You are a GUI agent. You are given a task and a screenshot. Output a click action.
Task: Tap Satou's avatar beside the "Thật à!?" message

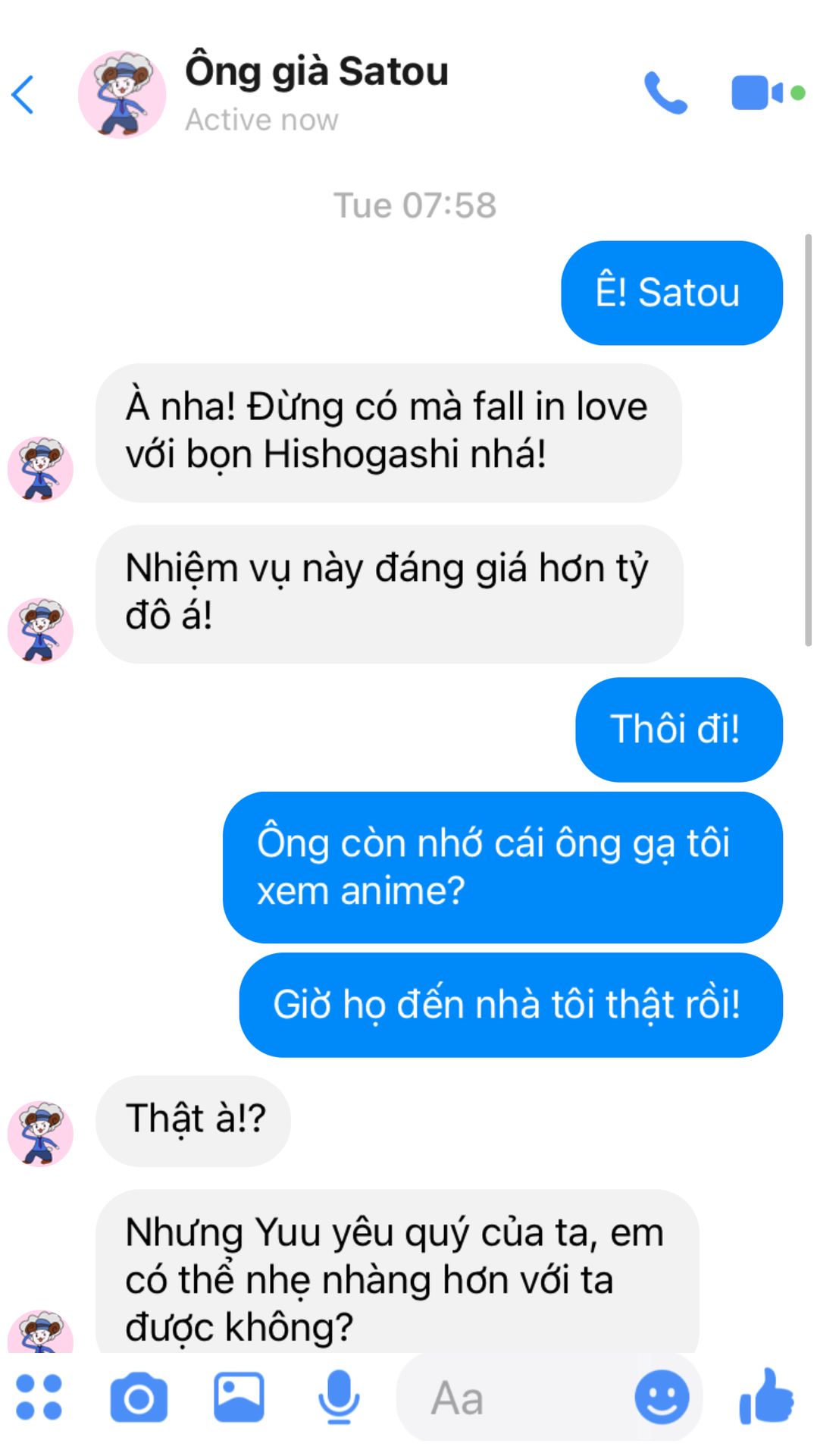40,1134
